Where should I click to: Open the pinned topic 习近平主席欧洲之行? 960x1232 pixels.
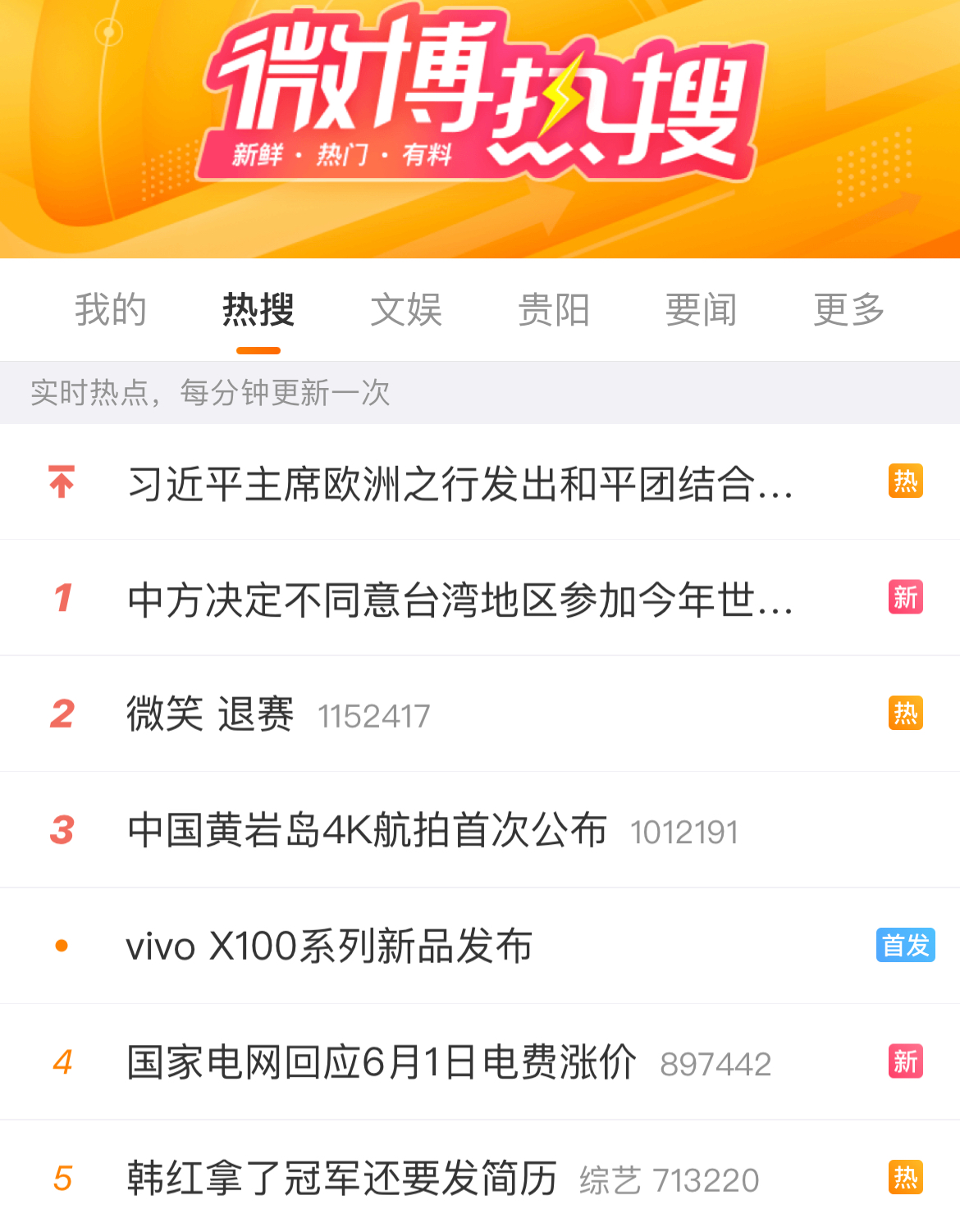[459, 483]
